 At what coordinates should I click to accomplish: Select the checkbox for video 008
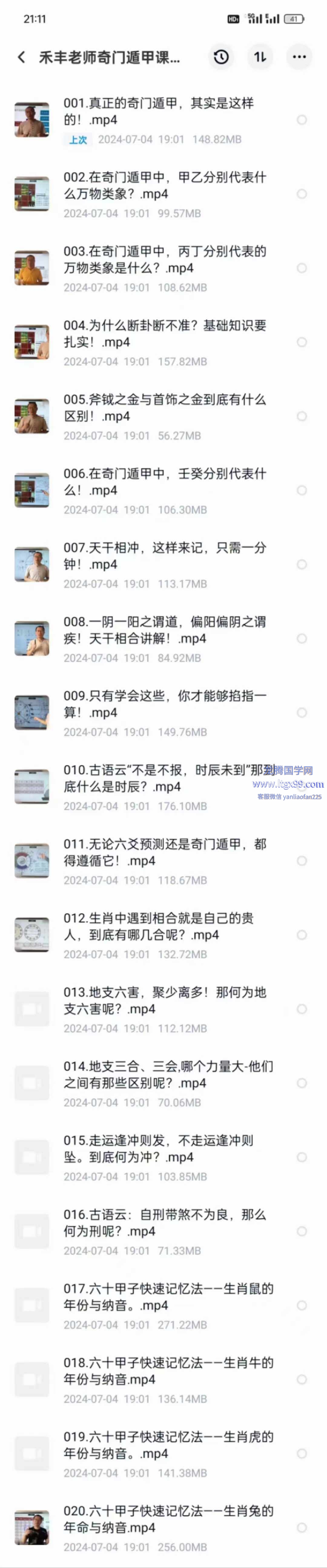click(302, 639)
